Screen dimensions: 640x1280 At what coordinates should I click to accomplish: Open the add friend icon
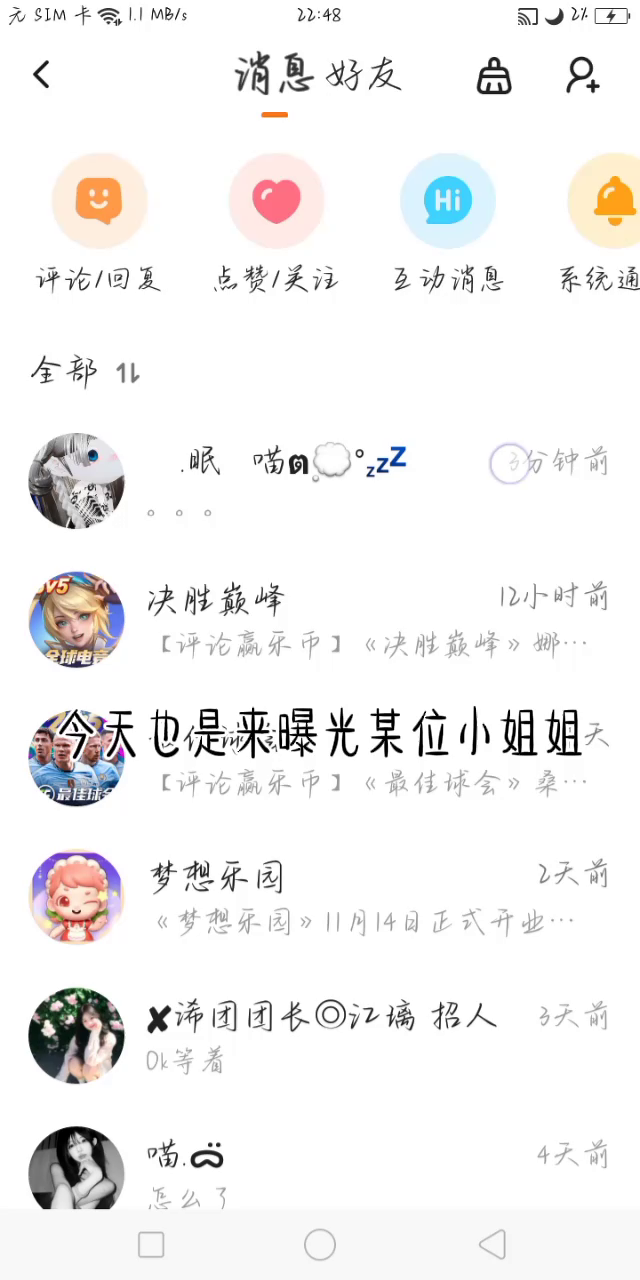(x=583, y=76)
